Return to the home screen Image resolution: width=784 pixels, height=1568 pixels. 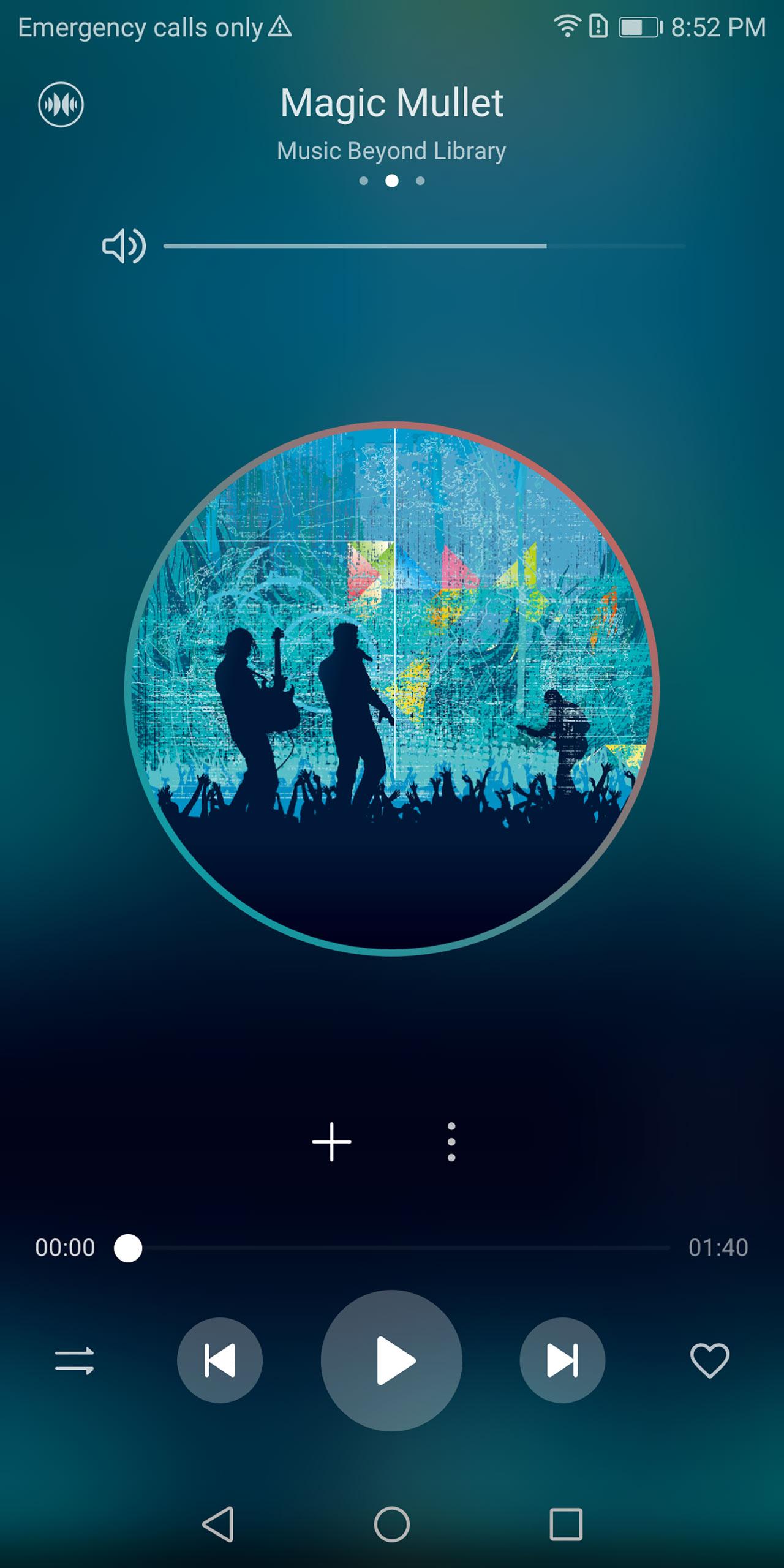pyautogui.click(x=392, y=1523)
